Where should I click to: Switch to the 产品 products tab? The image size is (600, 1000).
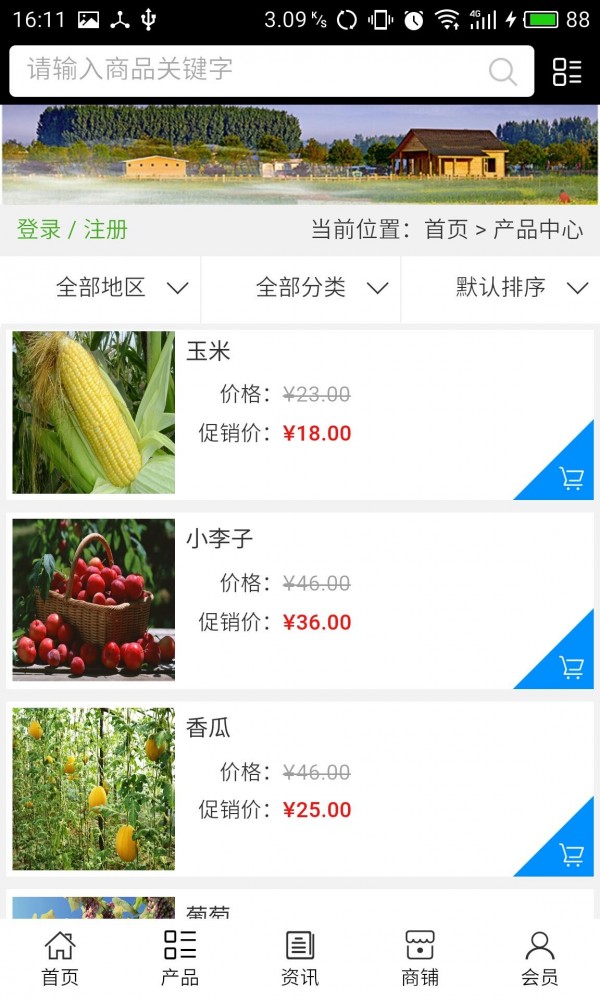[180, 958]
